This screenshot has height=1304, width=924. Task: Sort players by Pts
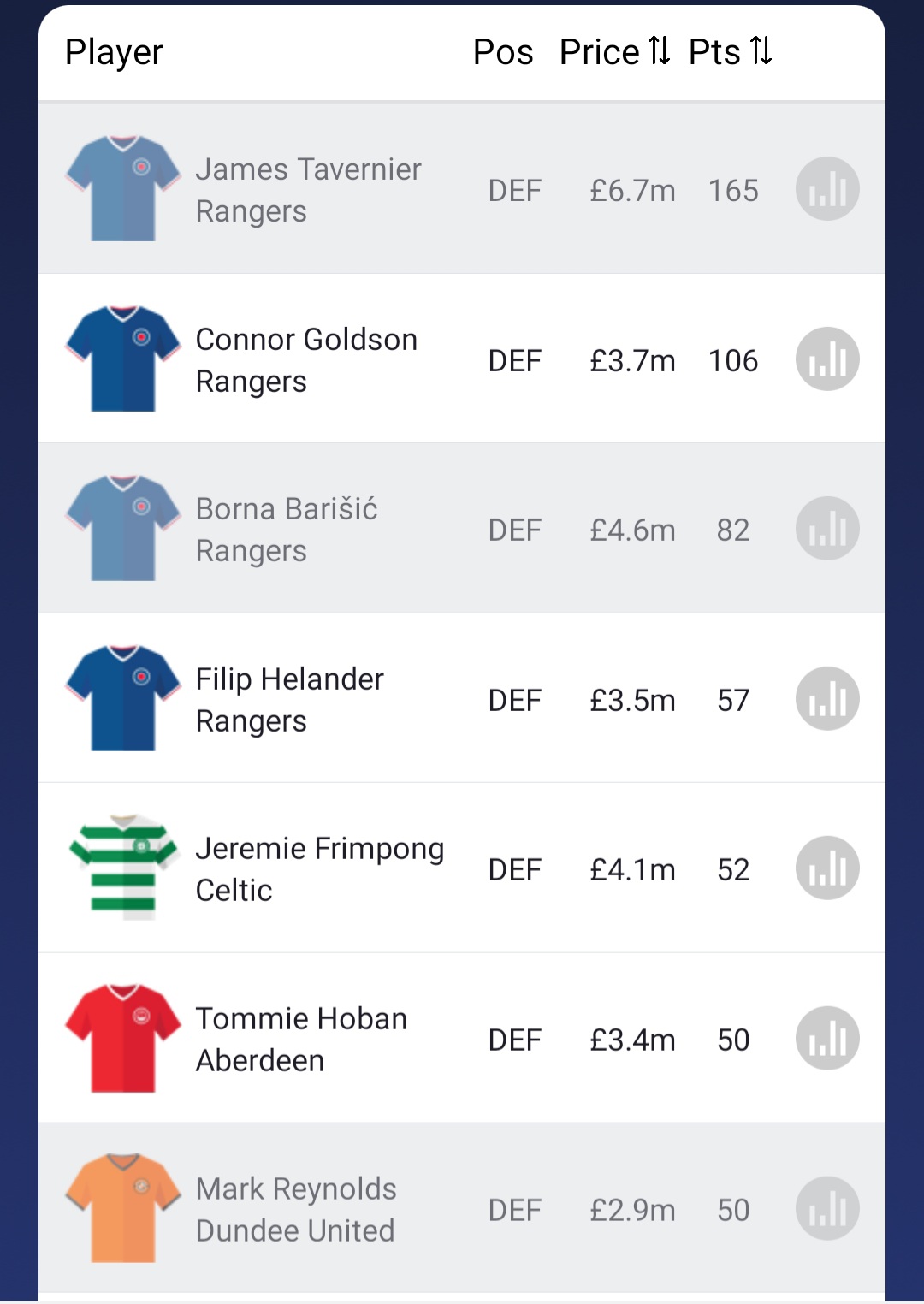pos(730,52)
